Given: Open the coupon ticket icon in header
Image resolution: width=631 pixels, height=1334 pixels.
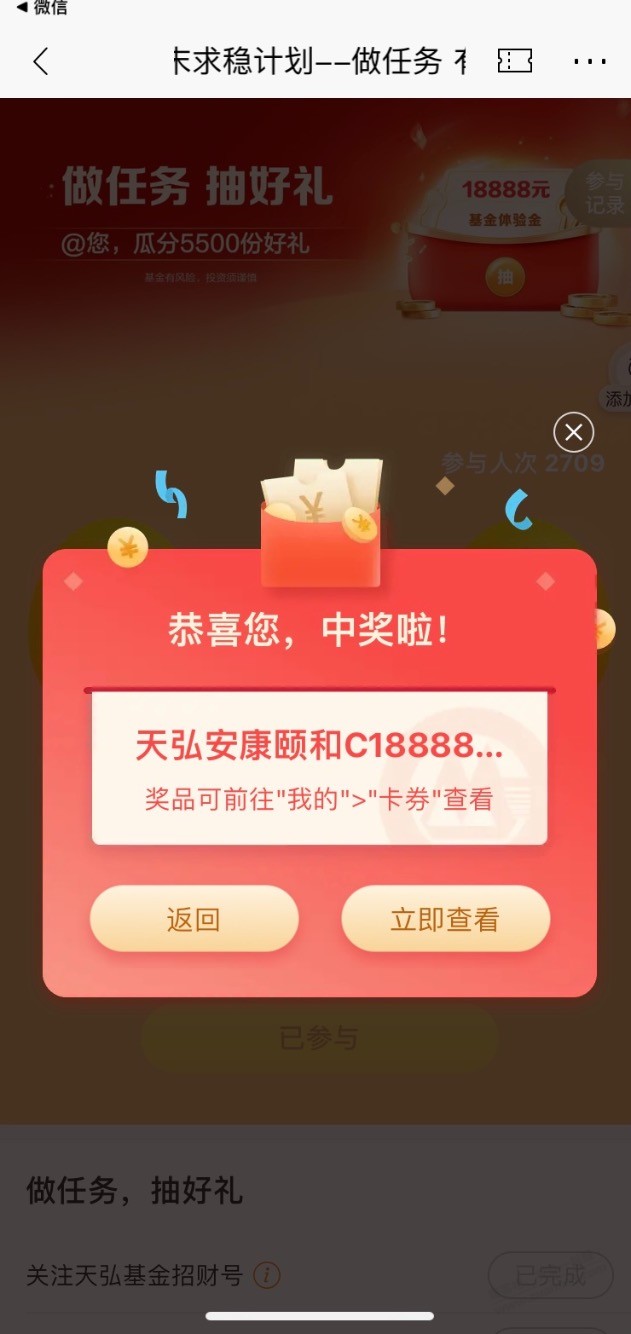Looking at the screenshot, I should (x=515, y=62).
